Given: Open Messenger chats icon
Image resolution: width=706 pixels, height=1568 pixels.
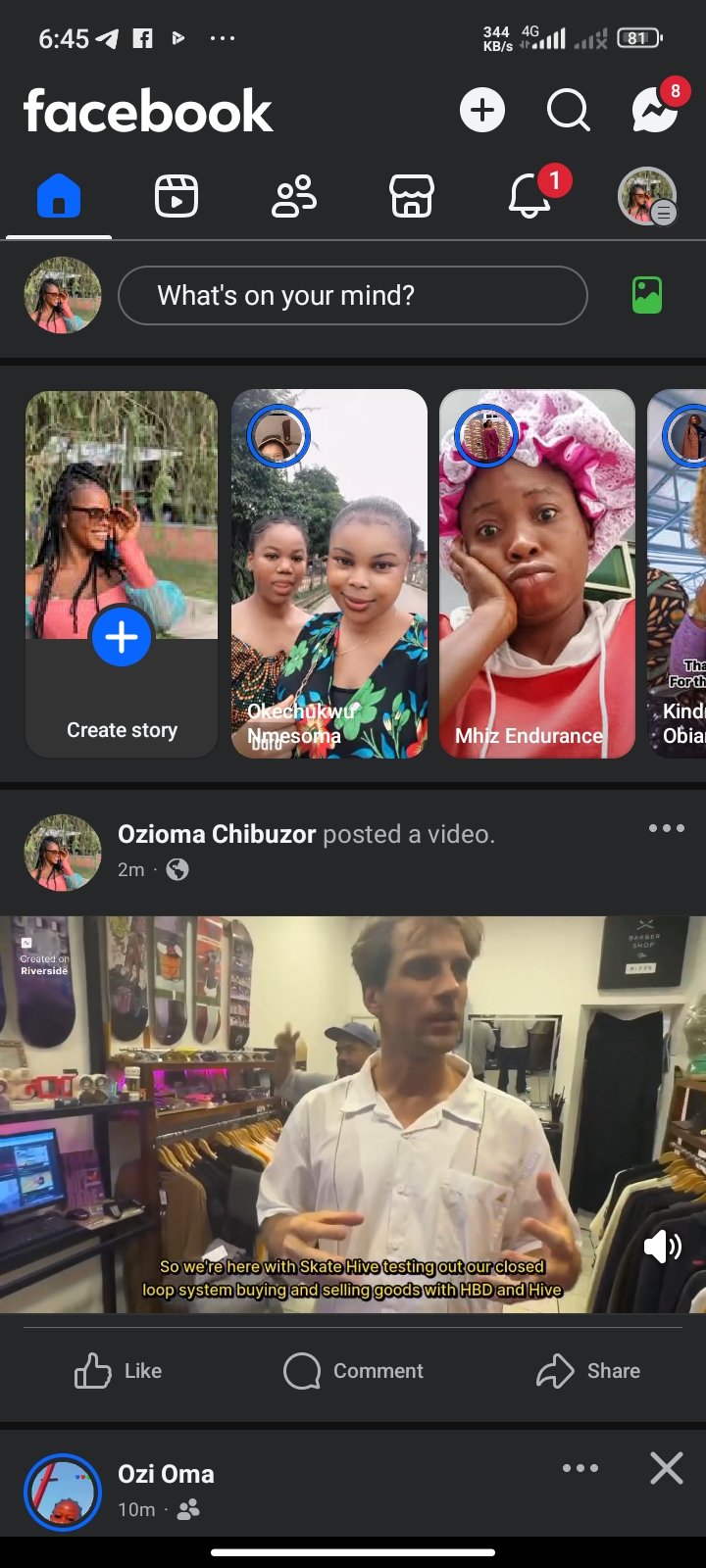Looking at the screenshot, I should click(655, 110).
